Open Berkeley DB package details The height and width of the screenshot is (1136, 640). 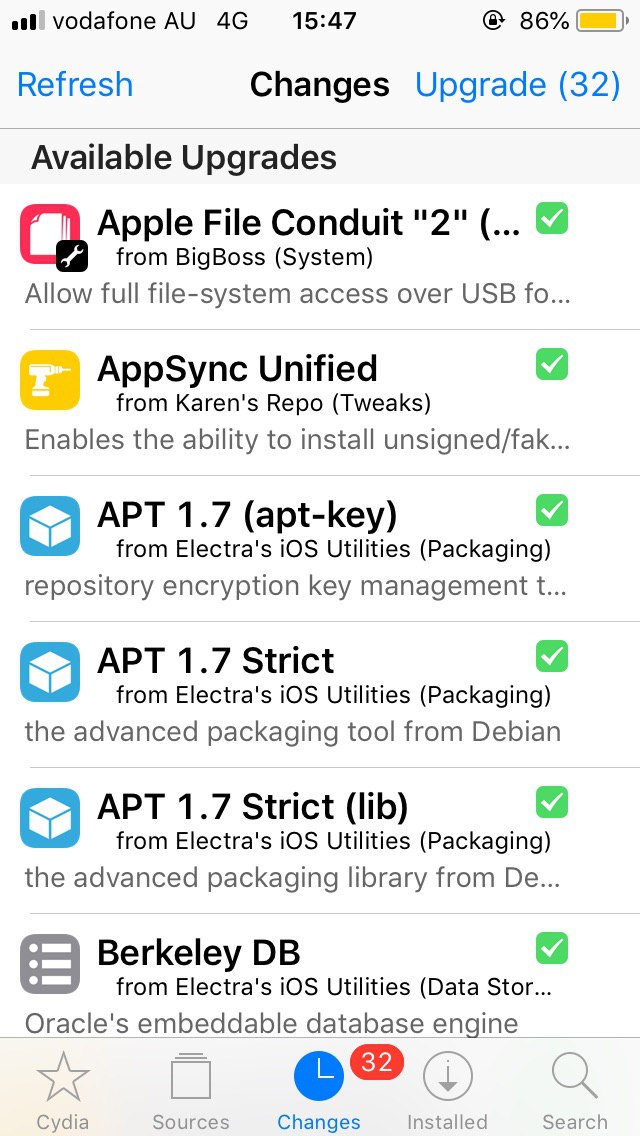300,985
